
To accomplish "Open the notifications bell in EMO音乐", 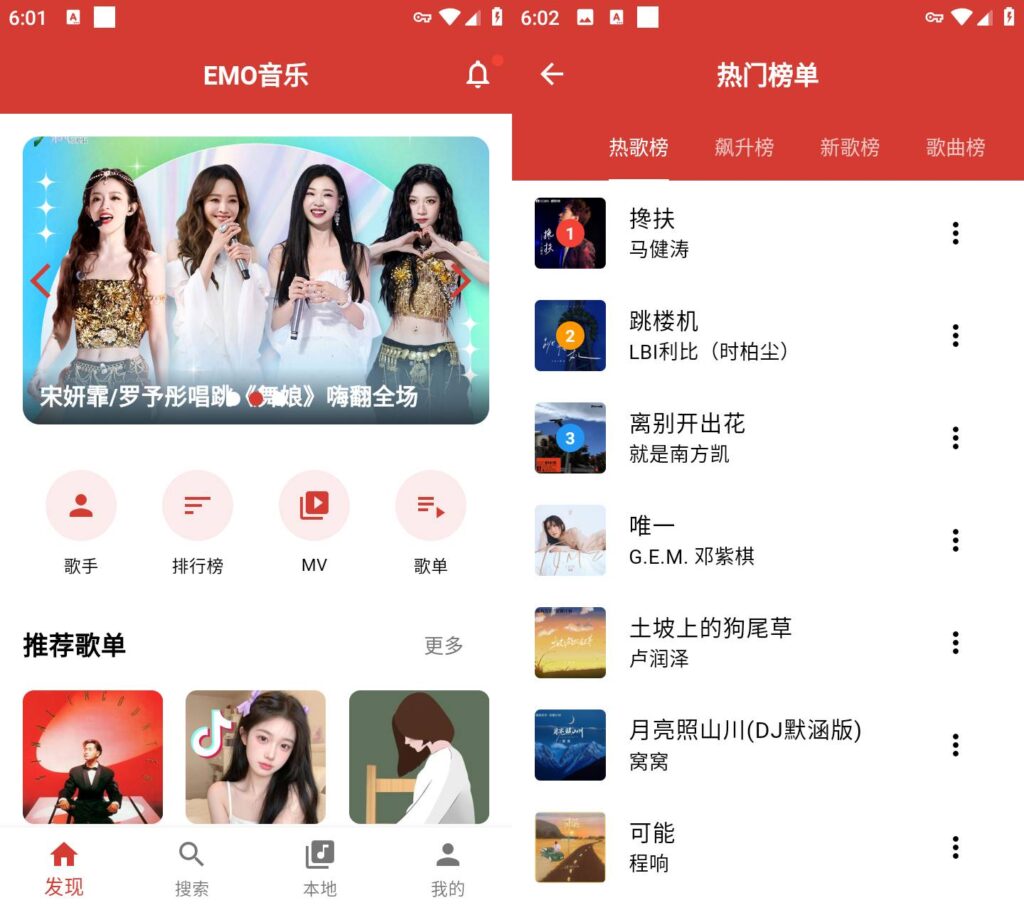I will (x=478, y=74).
